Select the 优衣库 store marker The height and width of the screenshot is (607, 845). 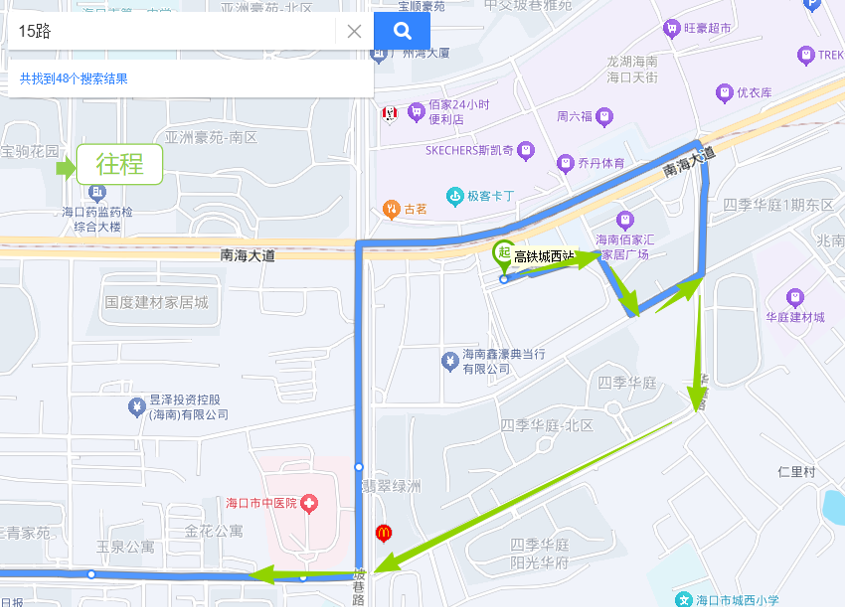point(725,92)
